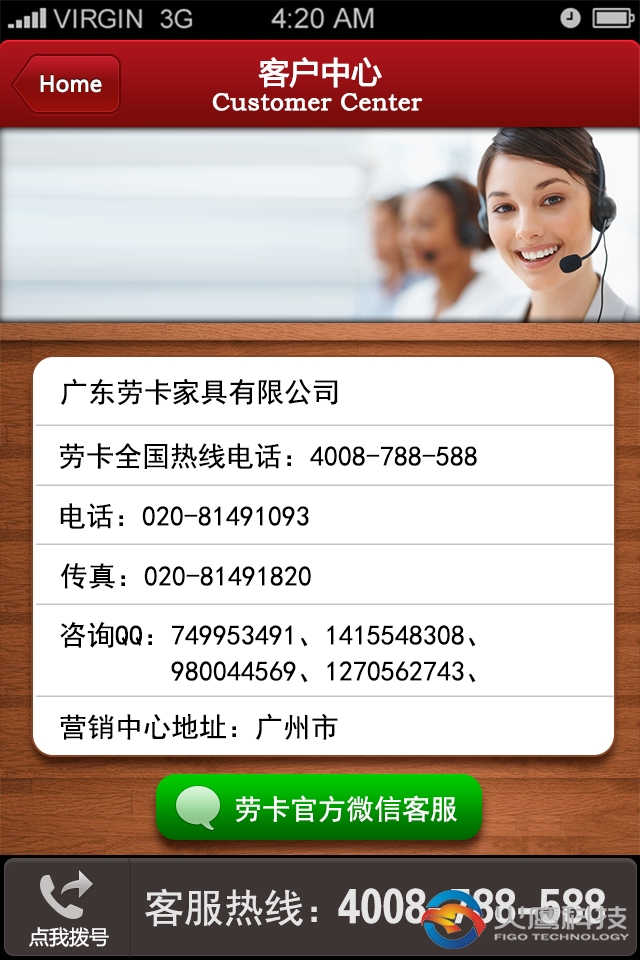
Task: Tap 点我拨号 to call the hotline
Action: tap(67, 908)
